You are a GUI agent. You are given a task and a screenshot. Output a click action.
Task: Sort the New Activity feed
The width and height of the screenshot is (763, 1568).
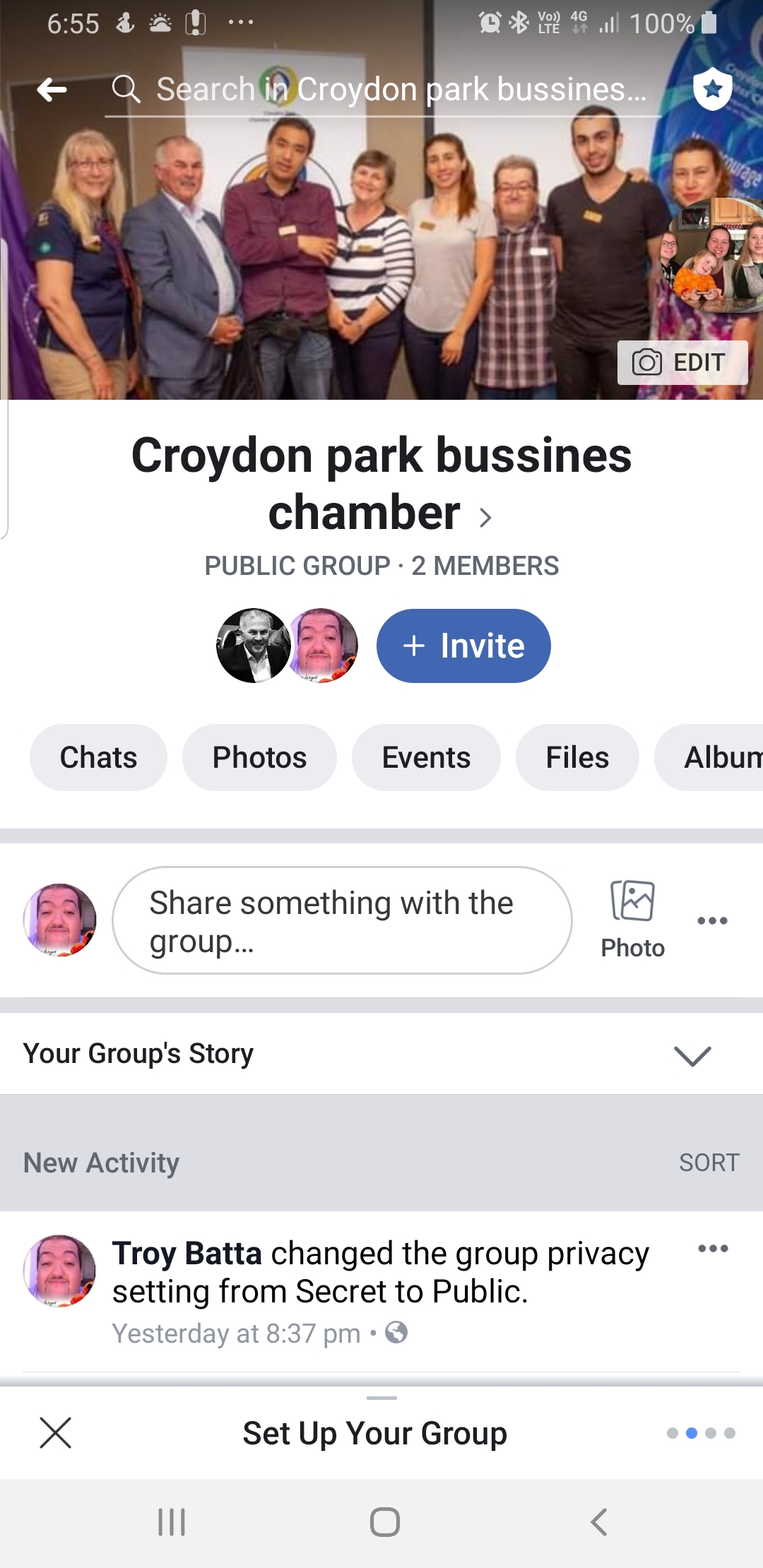pos(709,1163)
